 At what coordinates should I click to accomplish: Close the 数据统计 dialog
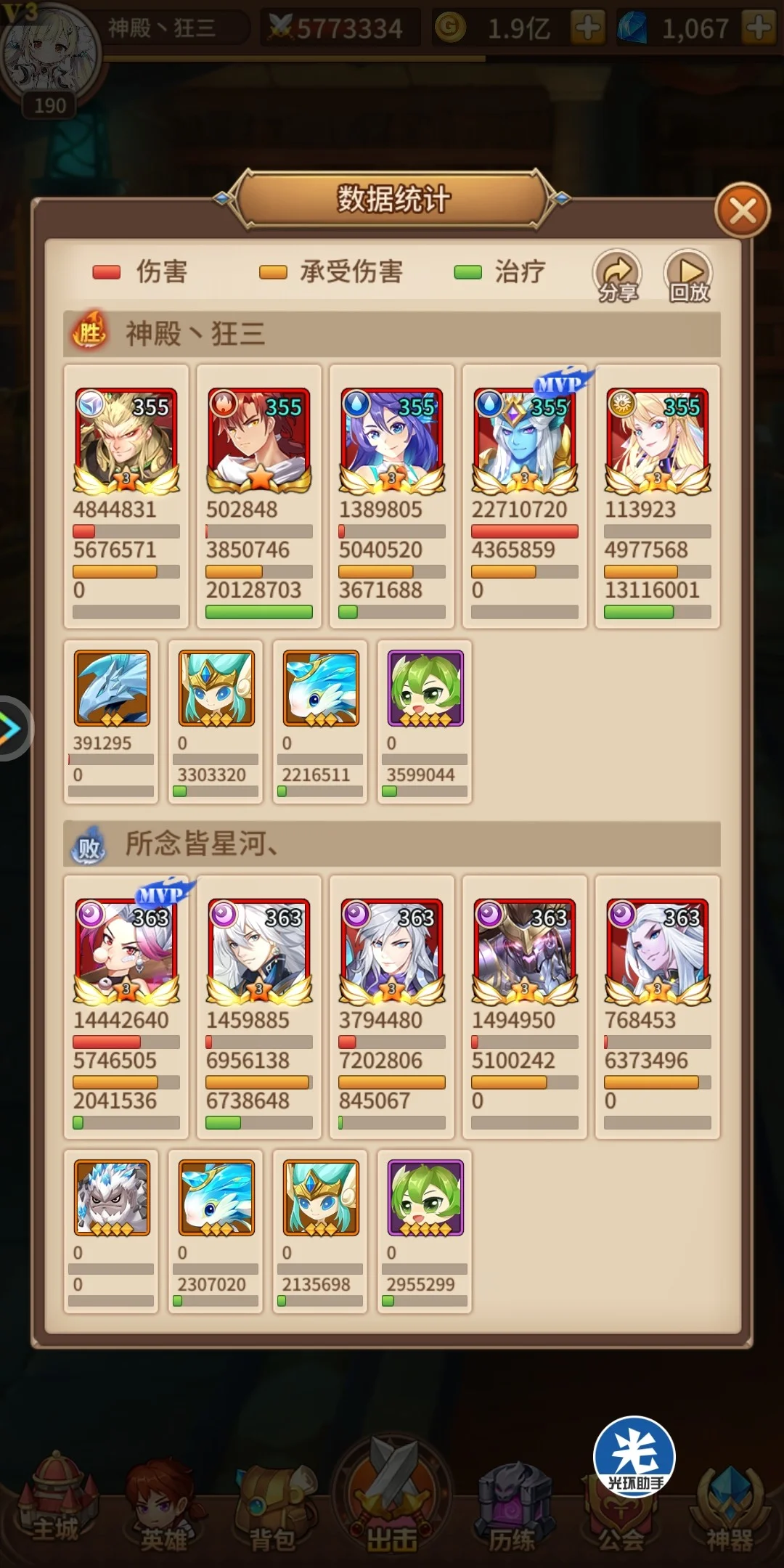point(742,211)
